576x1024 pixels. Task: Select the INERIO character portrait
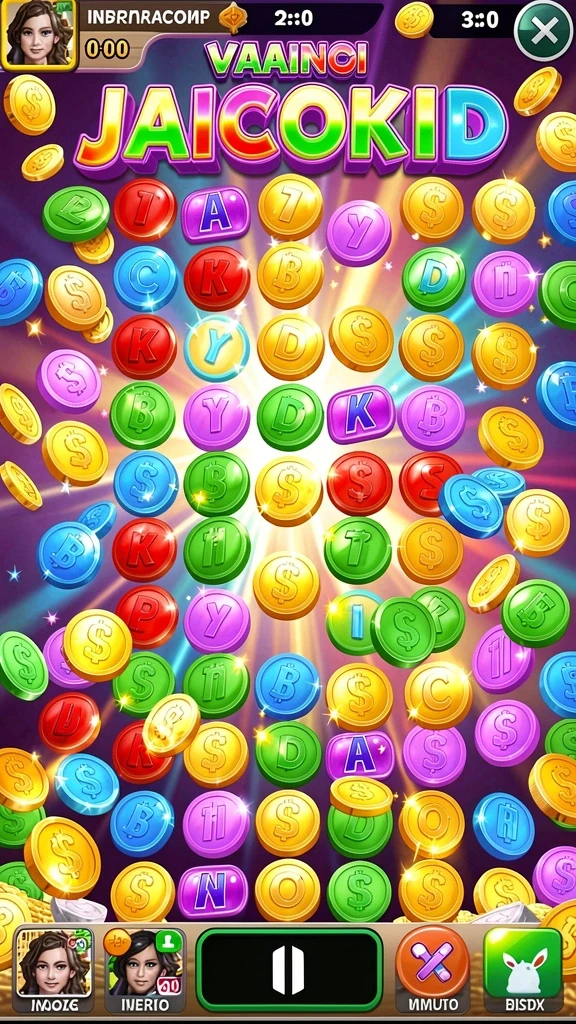pyautogui.click(x=145, y=969)
